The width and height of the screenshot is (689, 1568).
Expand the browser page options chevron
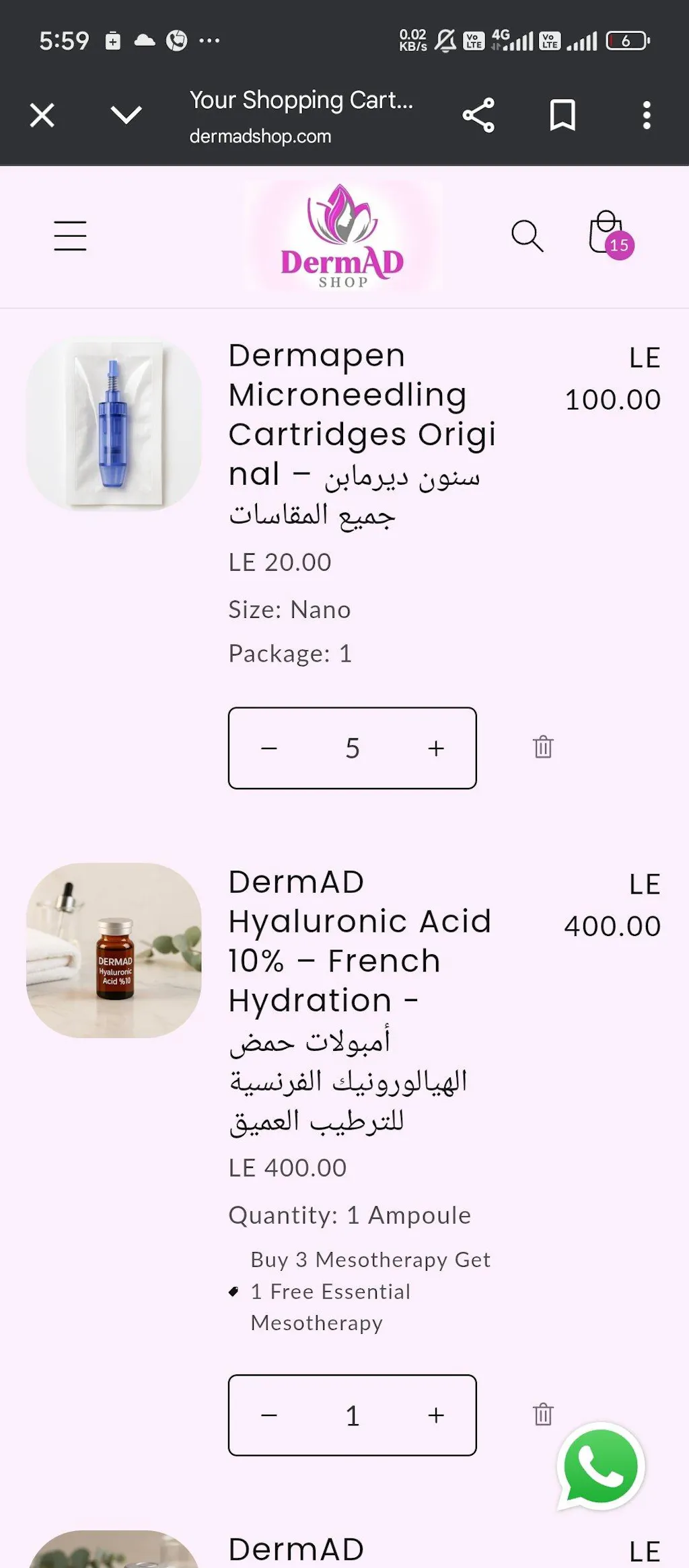[x=126, y=116]
